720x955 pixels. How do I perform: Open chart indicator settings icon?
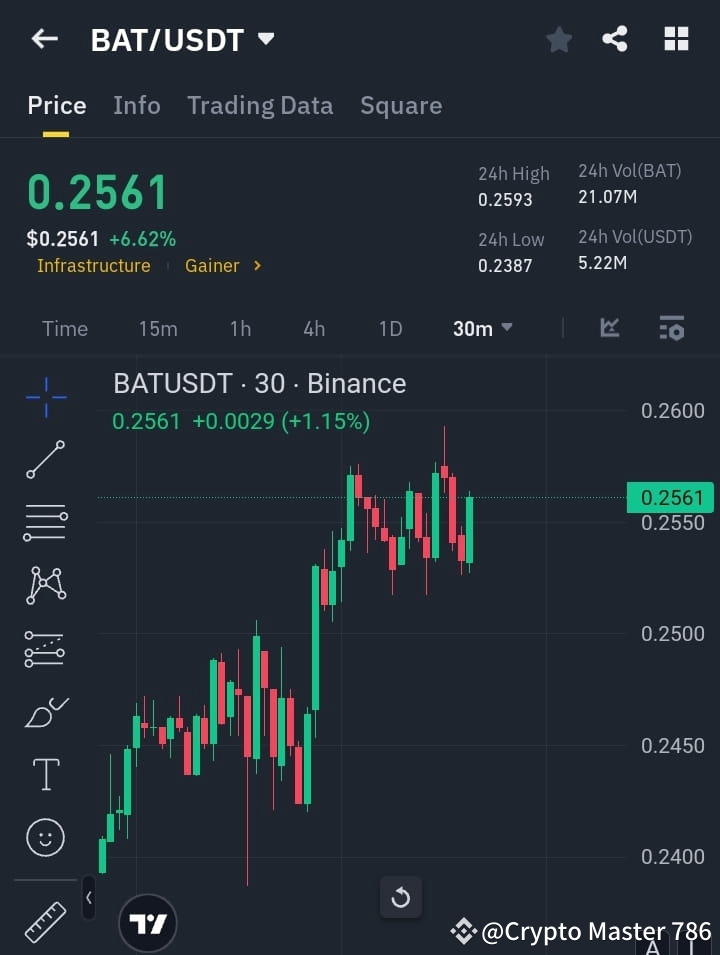(670, 327)
